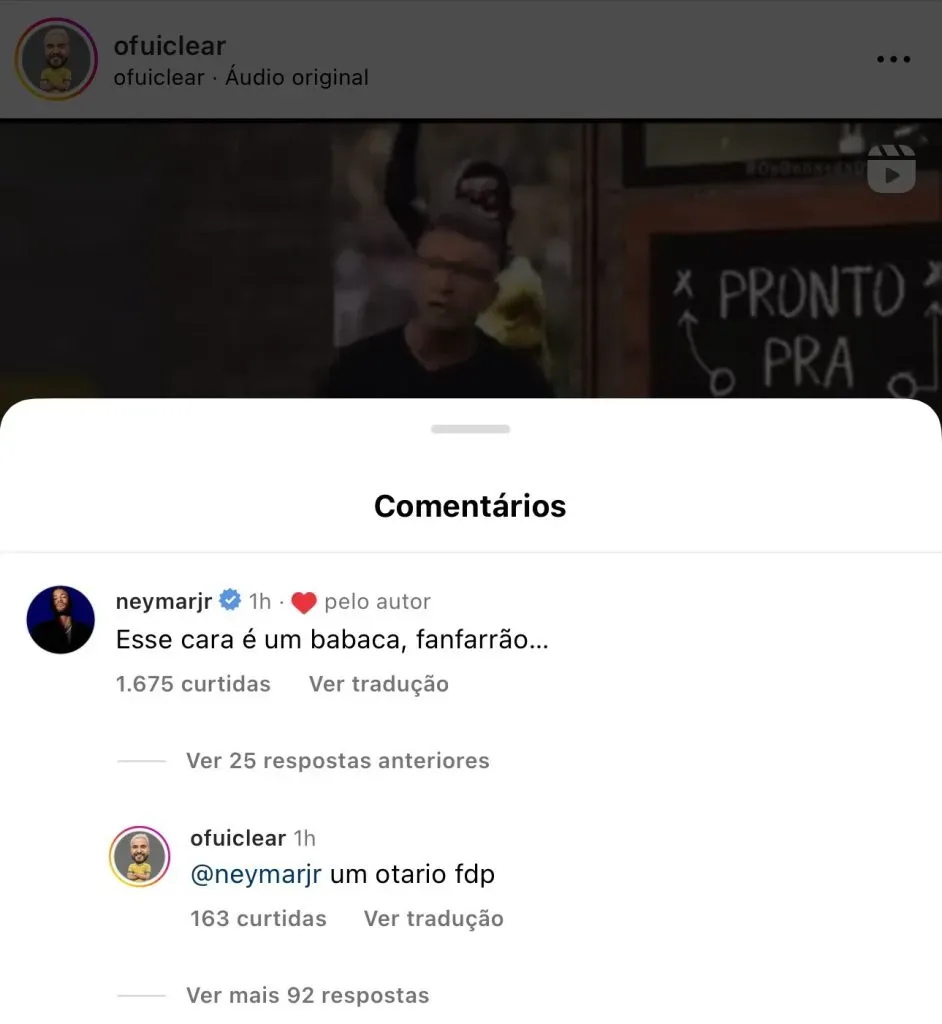The width and height of the screenshot is (942, 1024).
Task: Tap the reel video behind the comments sheet
Action: [470, 260]
